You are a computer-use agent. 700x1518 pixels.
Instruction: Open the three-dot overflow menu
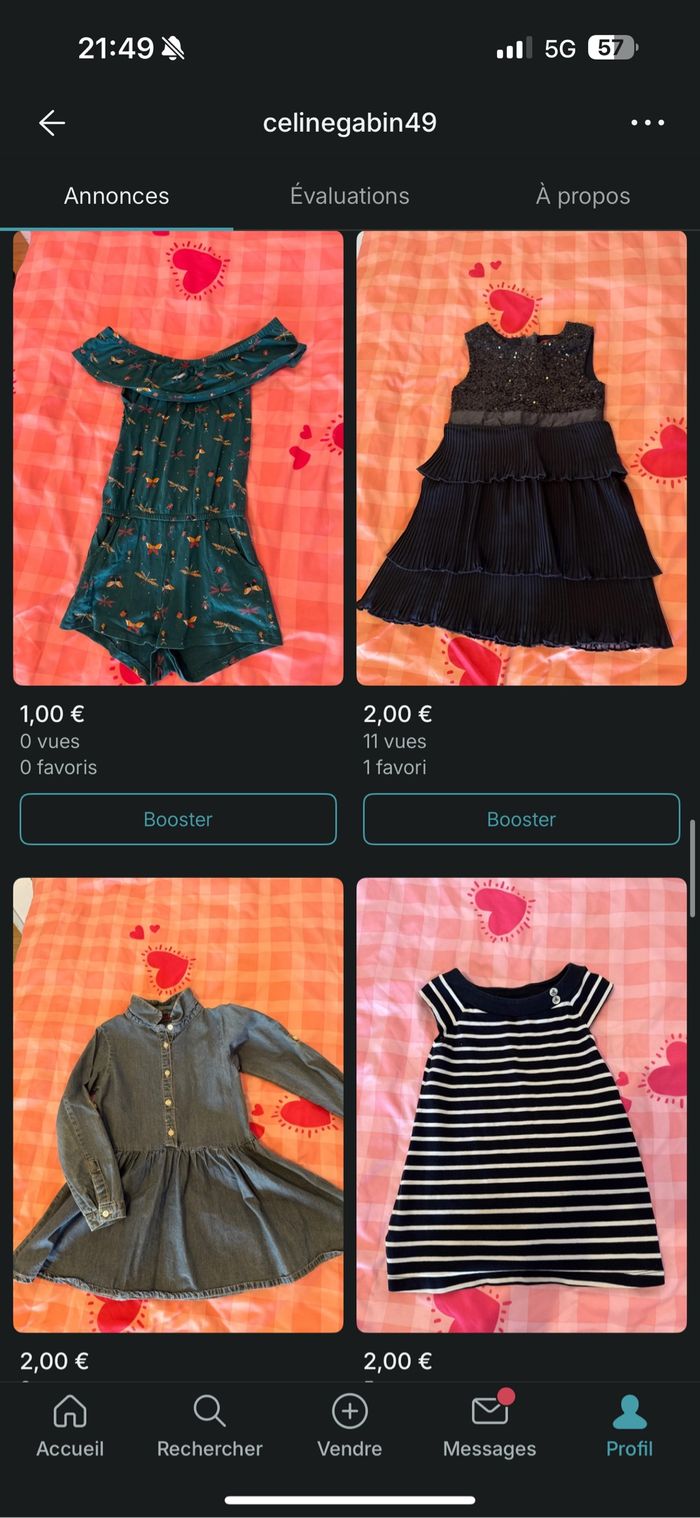[647, 123]
